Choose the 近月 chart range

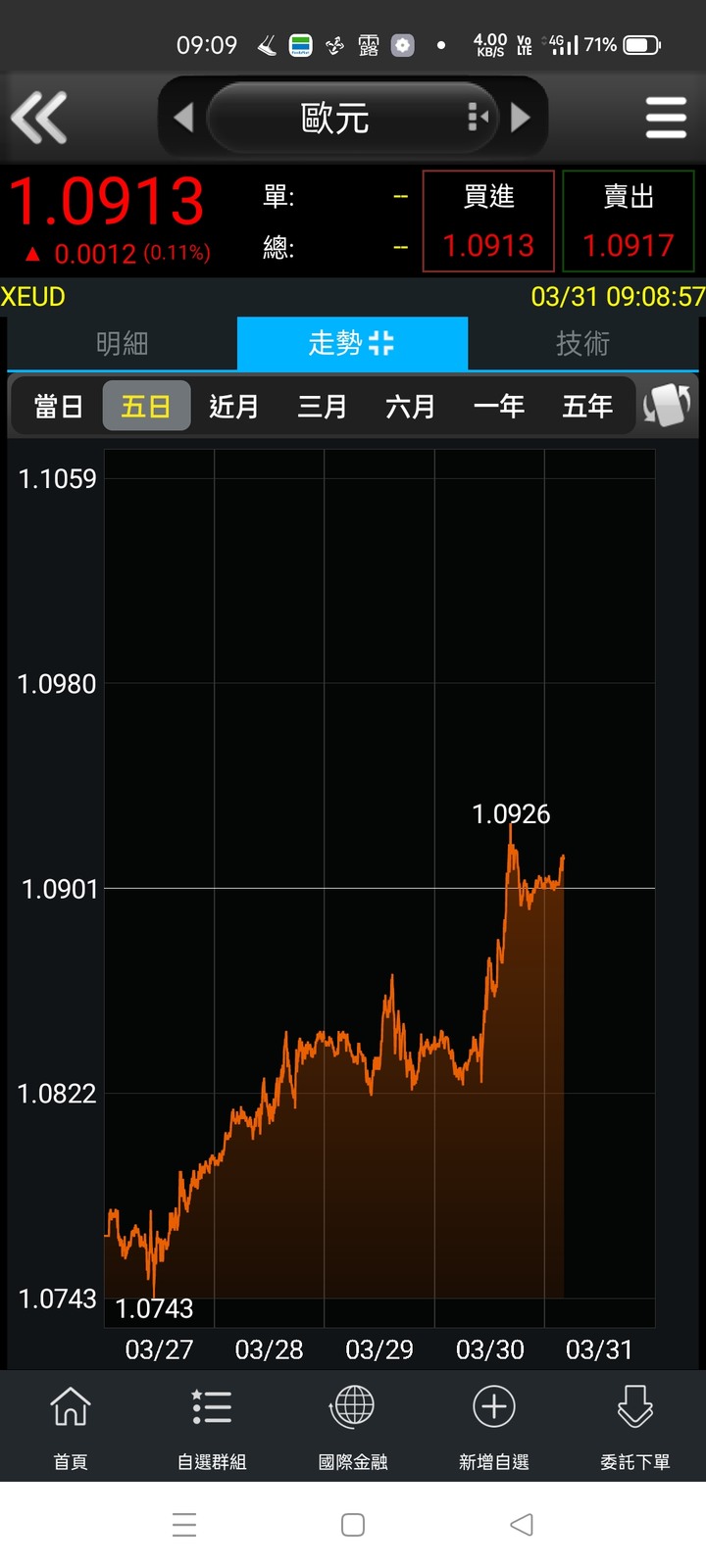(234, 406)
